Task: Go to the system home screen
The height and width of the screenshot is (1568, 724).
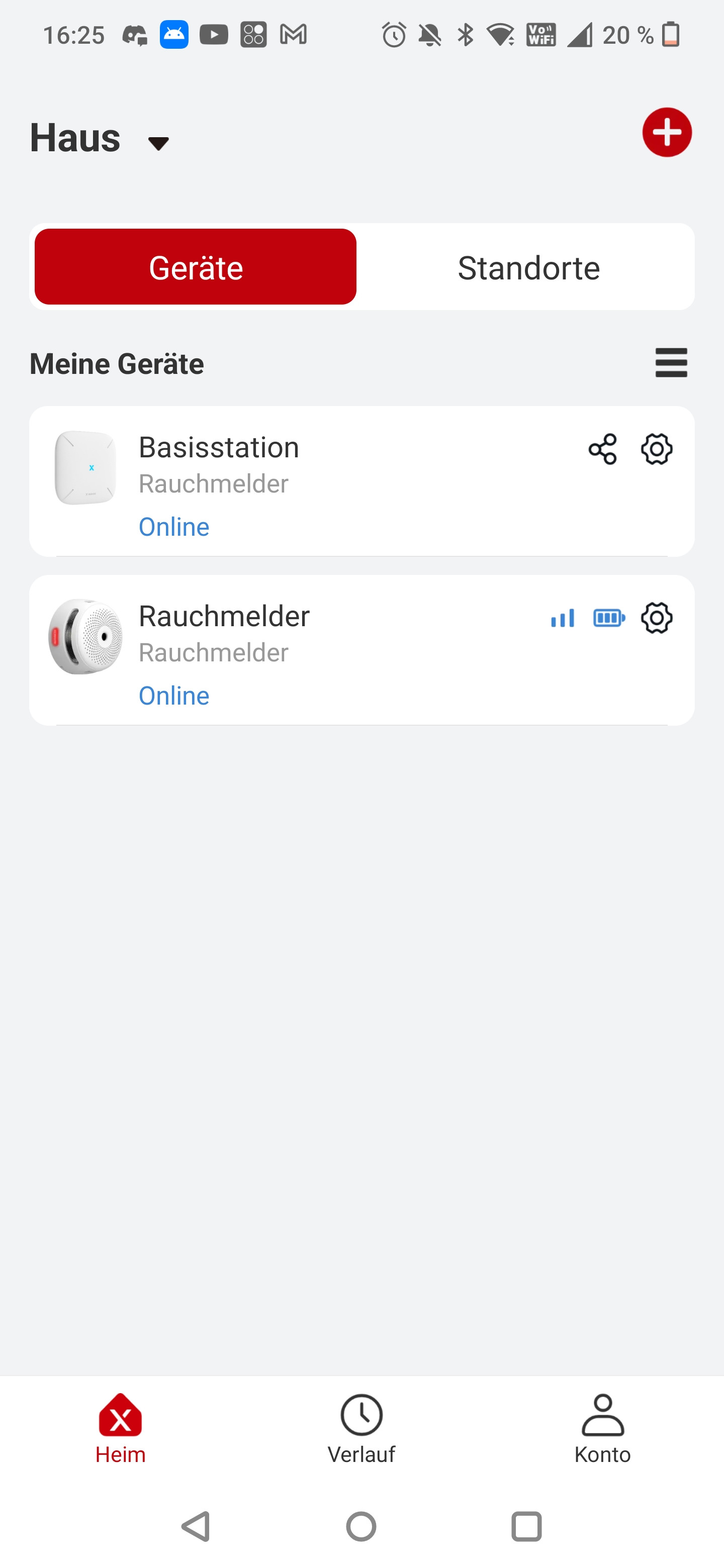Action: [x=361, y=1526]
